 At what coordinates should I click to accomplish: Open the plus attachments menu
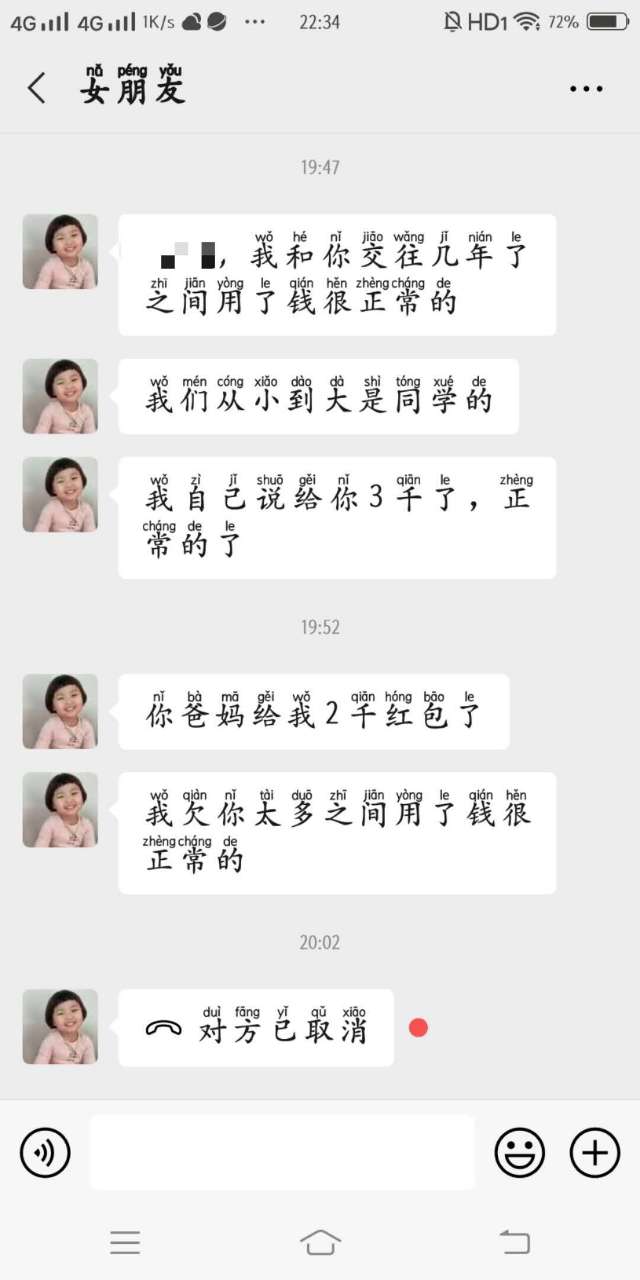pyautogui.click(x=595, y=1153)
